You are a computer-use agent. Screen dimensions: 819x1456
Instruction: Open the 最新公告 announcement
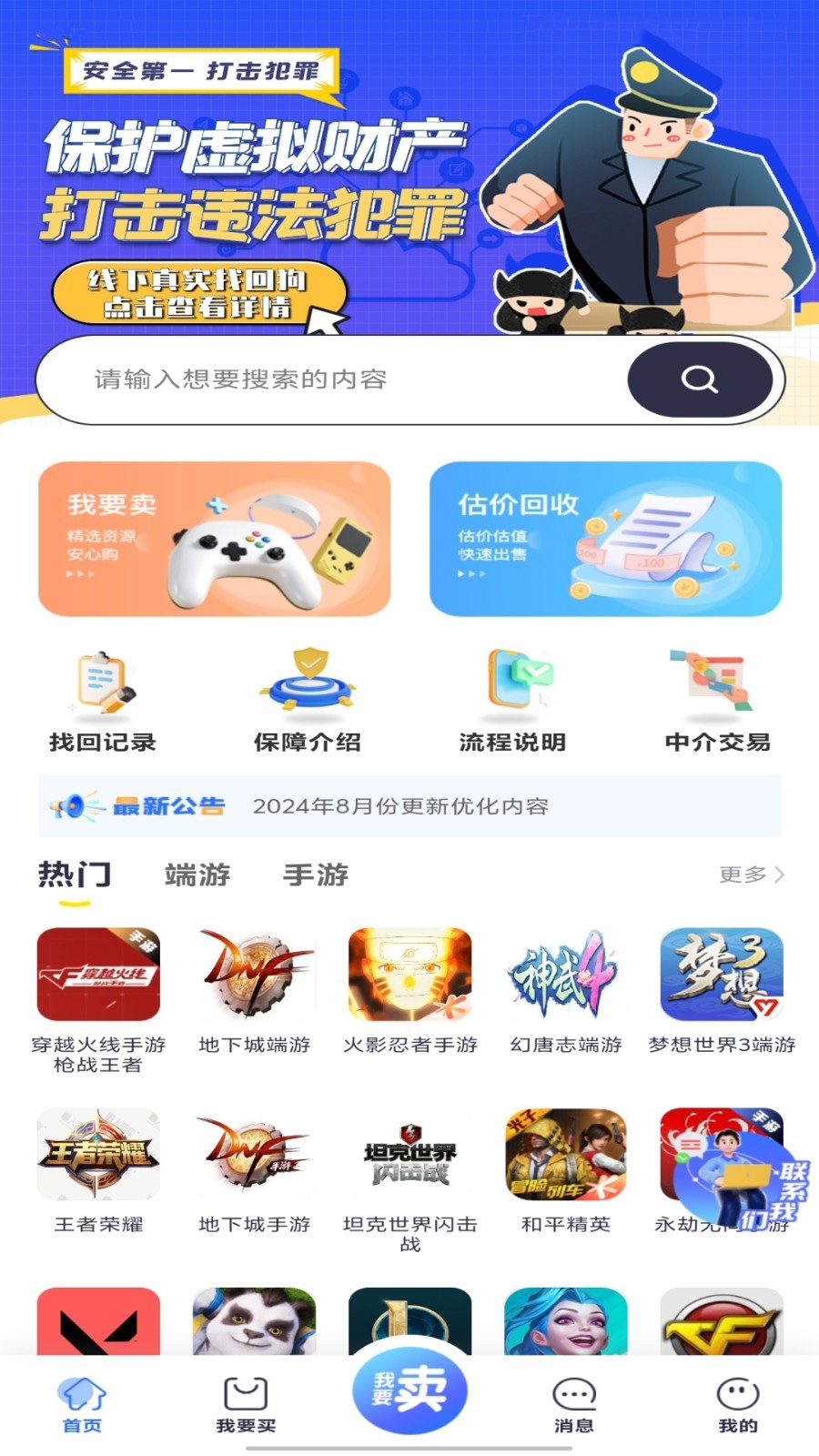point(409,806)
